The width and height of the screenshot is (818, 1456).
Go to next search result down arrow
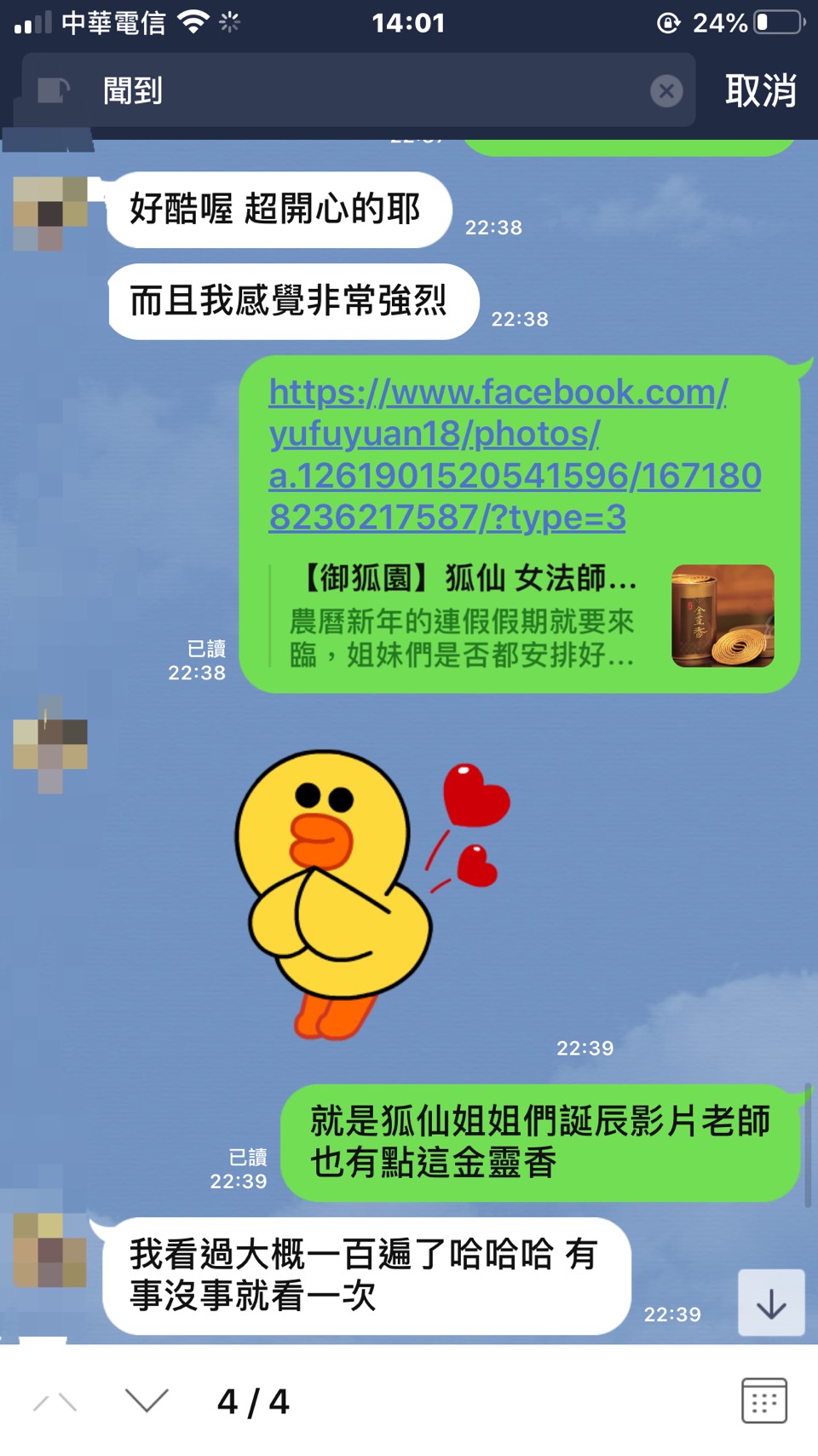[x=147, y=1401]
